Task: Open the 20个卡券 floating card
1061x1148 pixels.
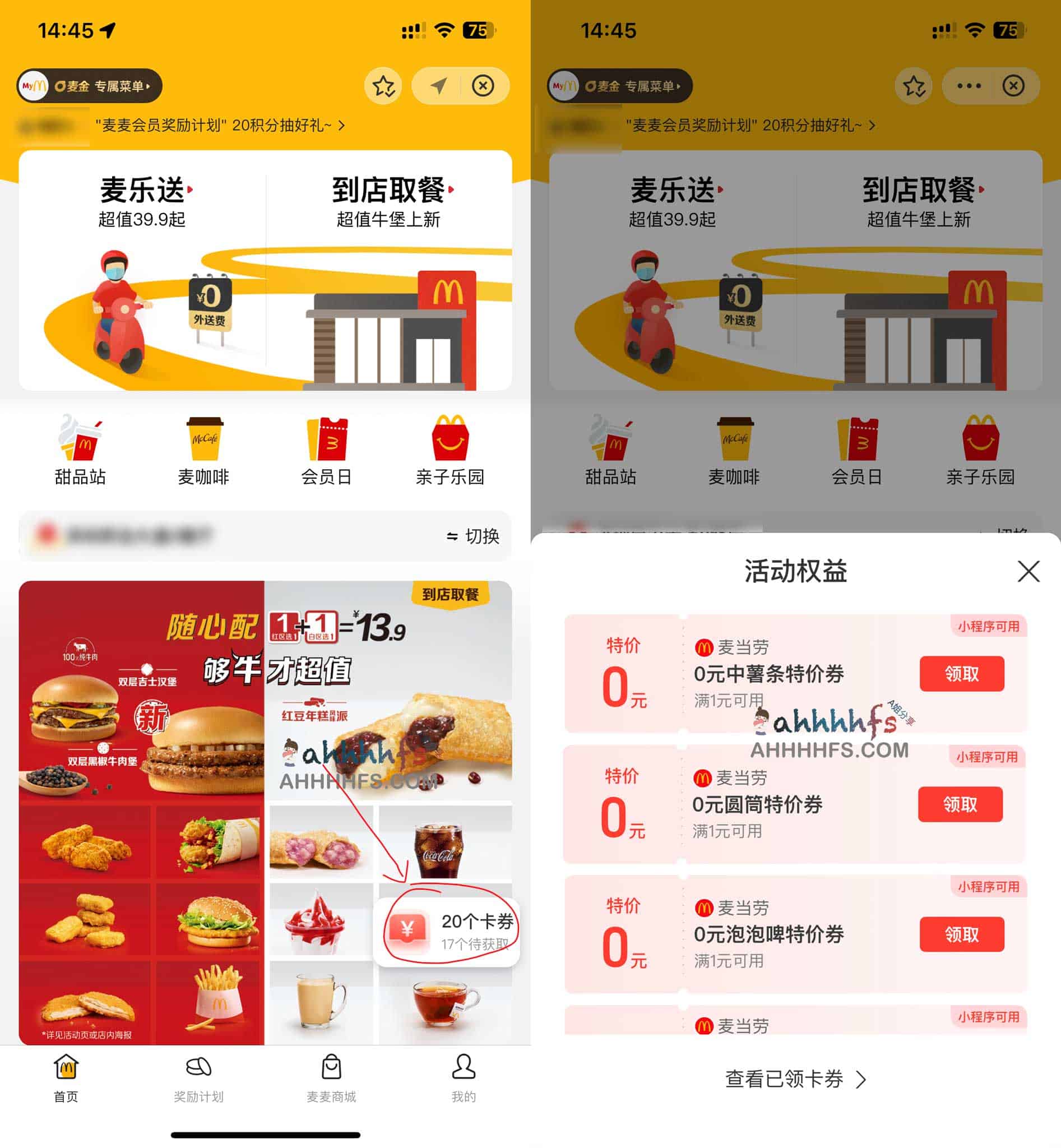Action: 450,931
